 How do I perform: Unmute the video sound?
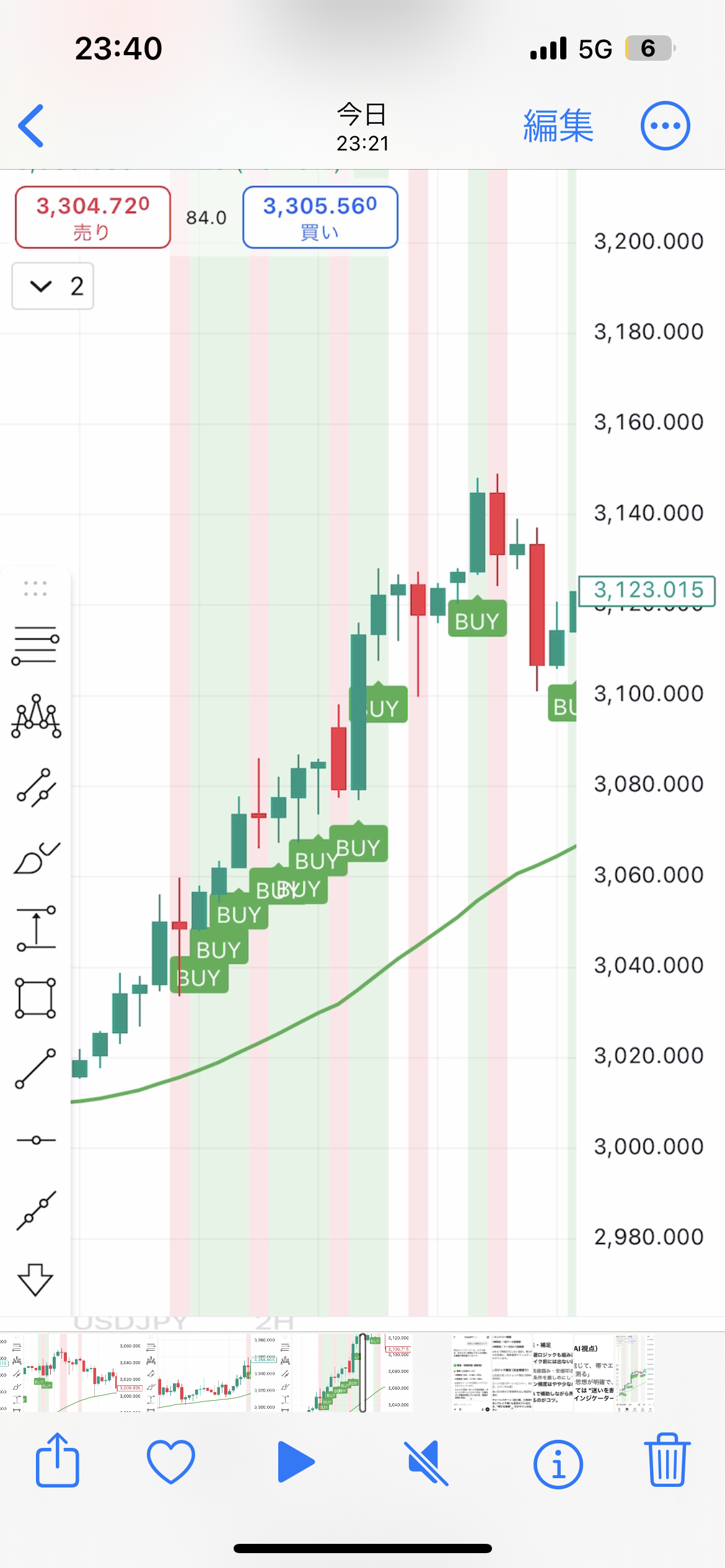(x=426, y=1463)
